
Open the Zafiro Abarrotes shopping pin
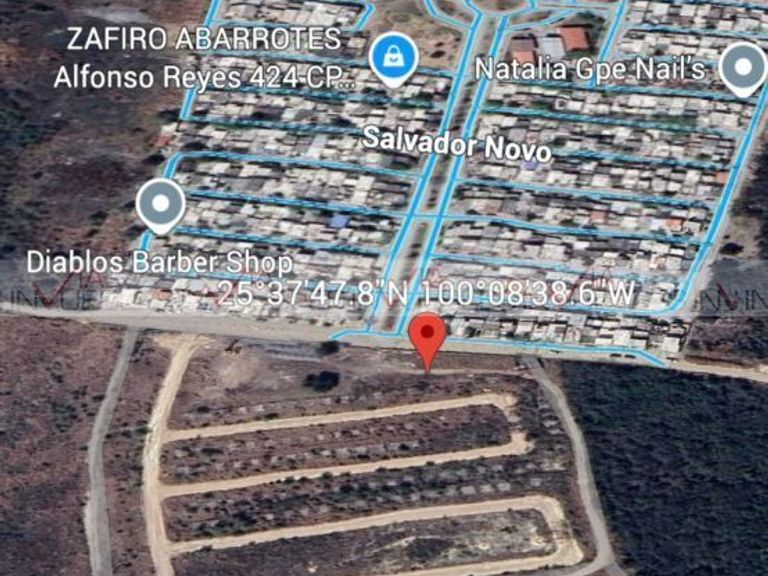393,59
